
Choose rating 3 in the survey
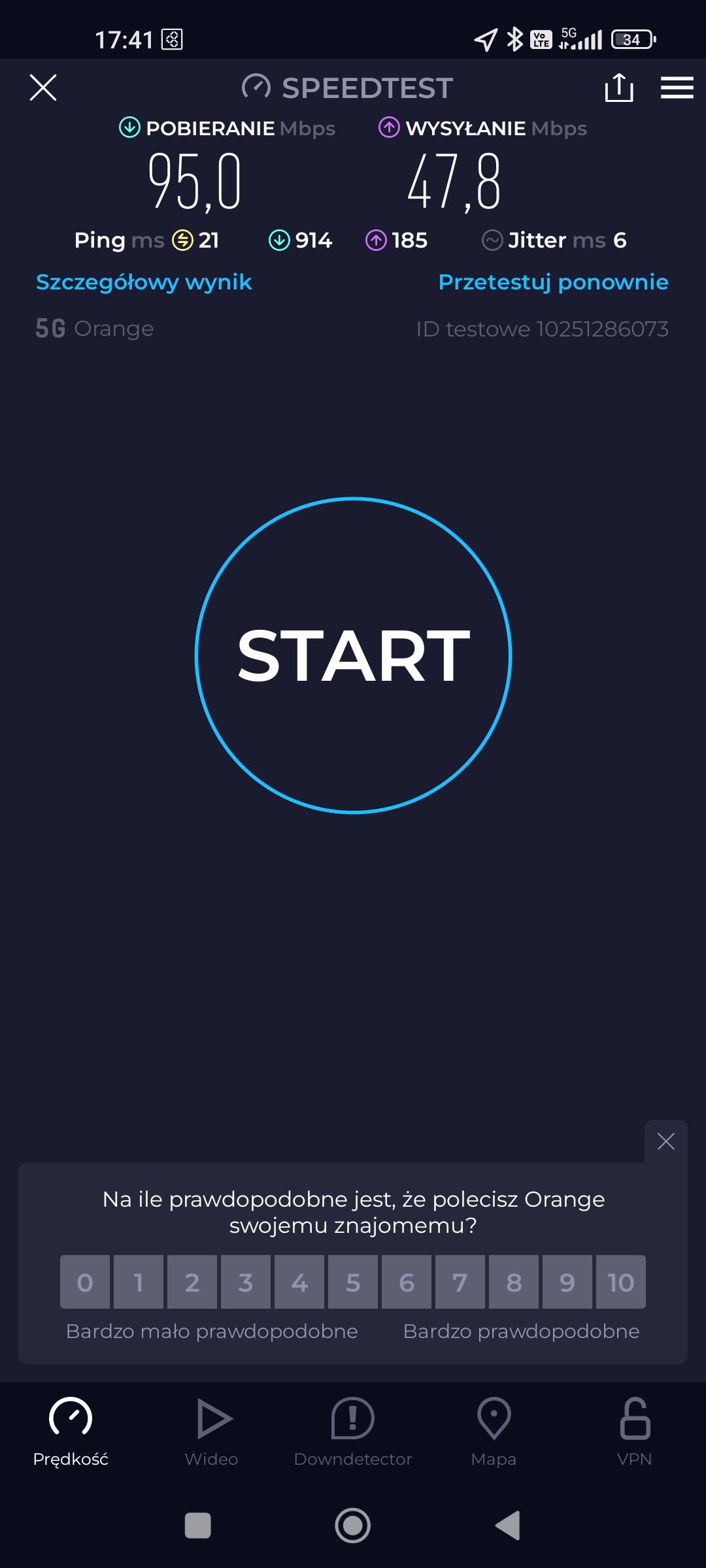[246, 1282]
